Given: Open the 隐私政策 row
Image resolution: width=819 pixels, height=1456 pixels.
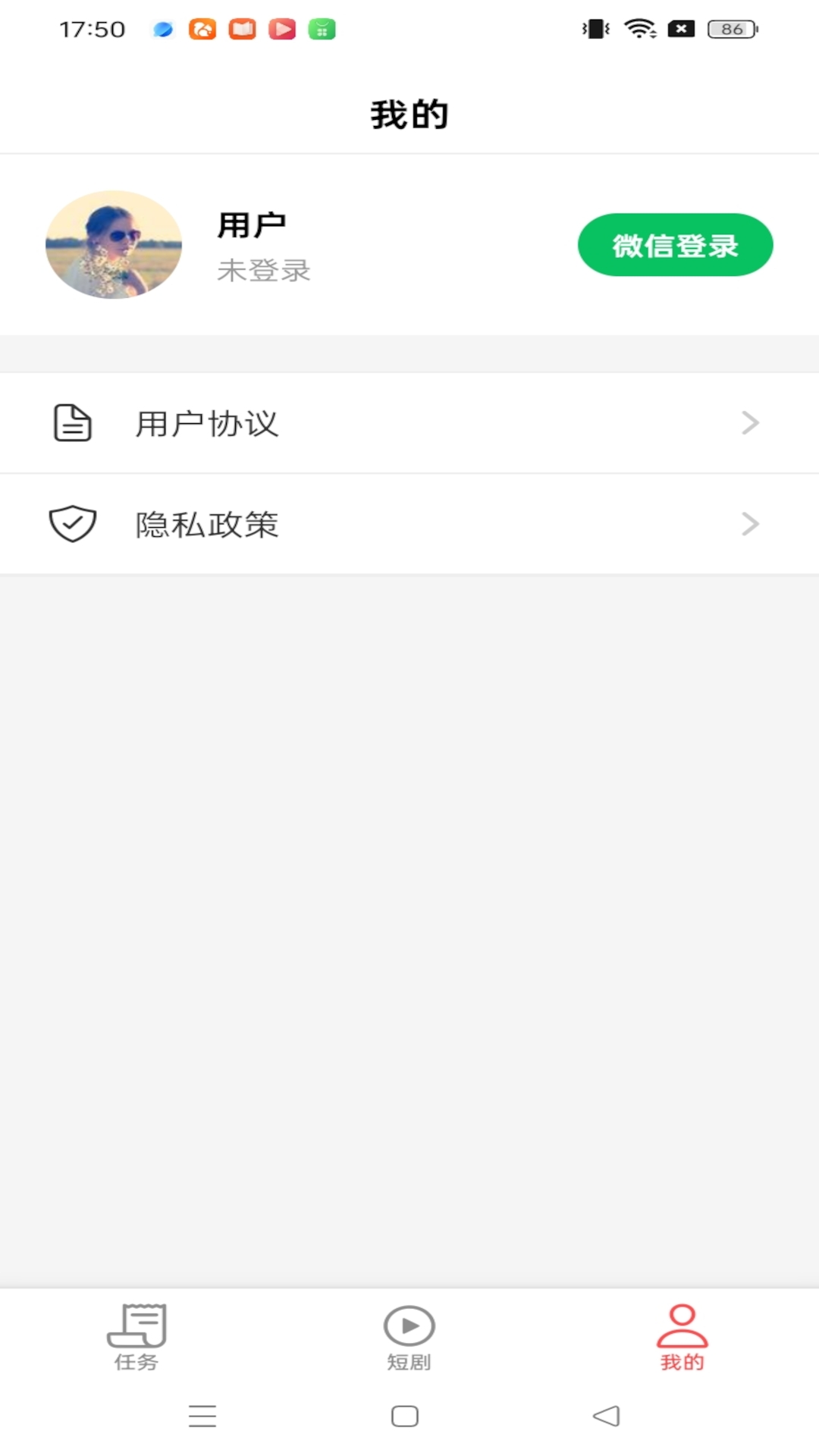Looking at the screenshot, I should point(409,524).
